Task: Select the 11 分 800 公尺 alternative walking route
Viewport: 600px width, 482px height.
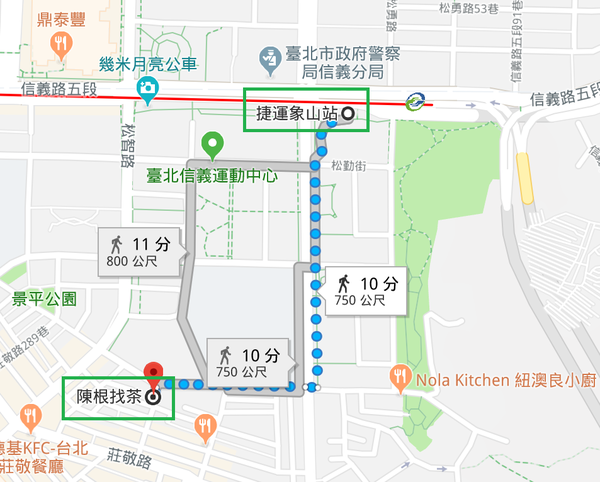Action: 138,250
